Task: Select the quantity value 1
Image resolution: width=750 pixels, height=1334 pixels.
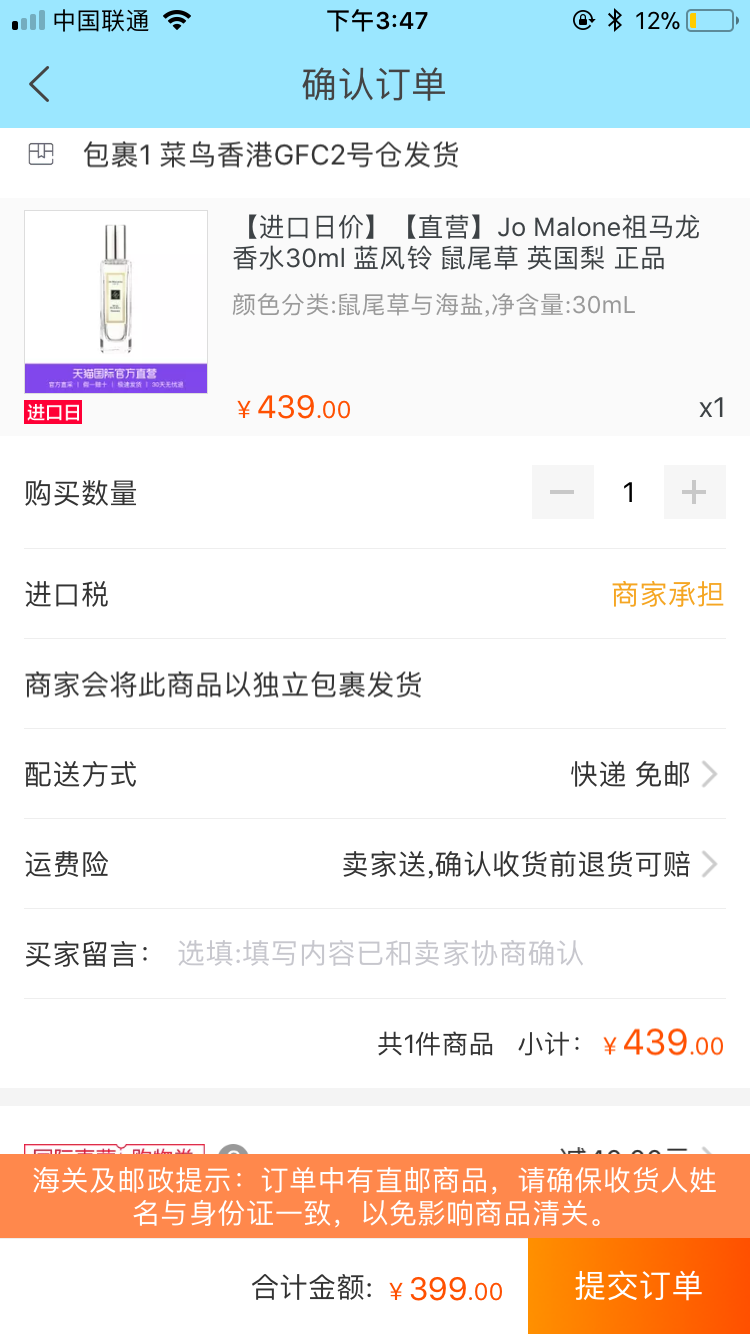Action: tap(628, 492)
